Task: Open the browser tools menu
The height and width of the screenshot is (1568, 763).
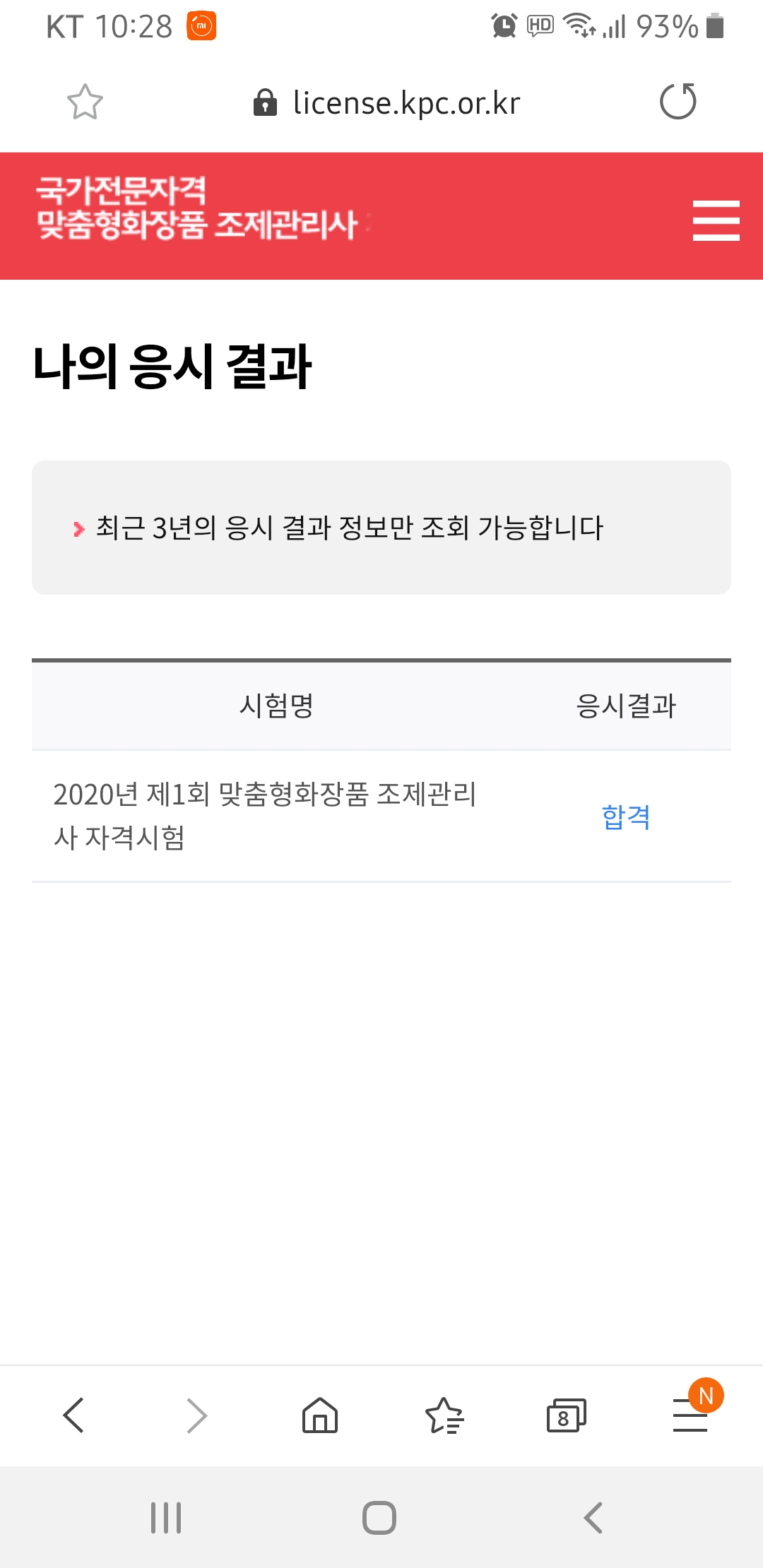Action: (x=690, y=1415)
